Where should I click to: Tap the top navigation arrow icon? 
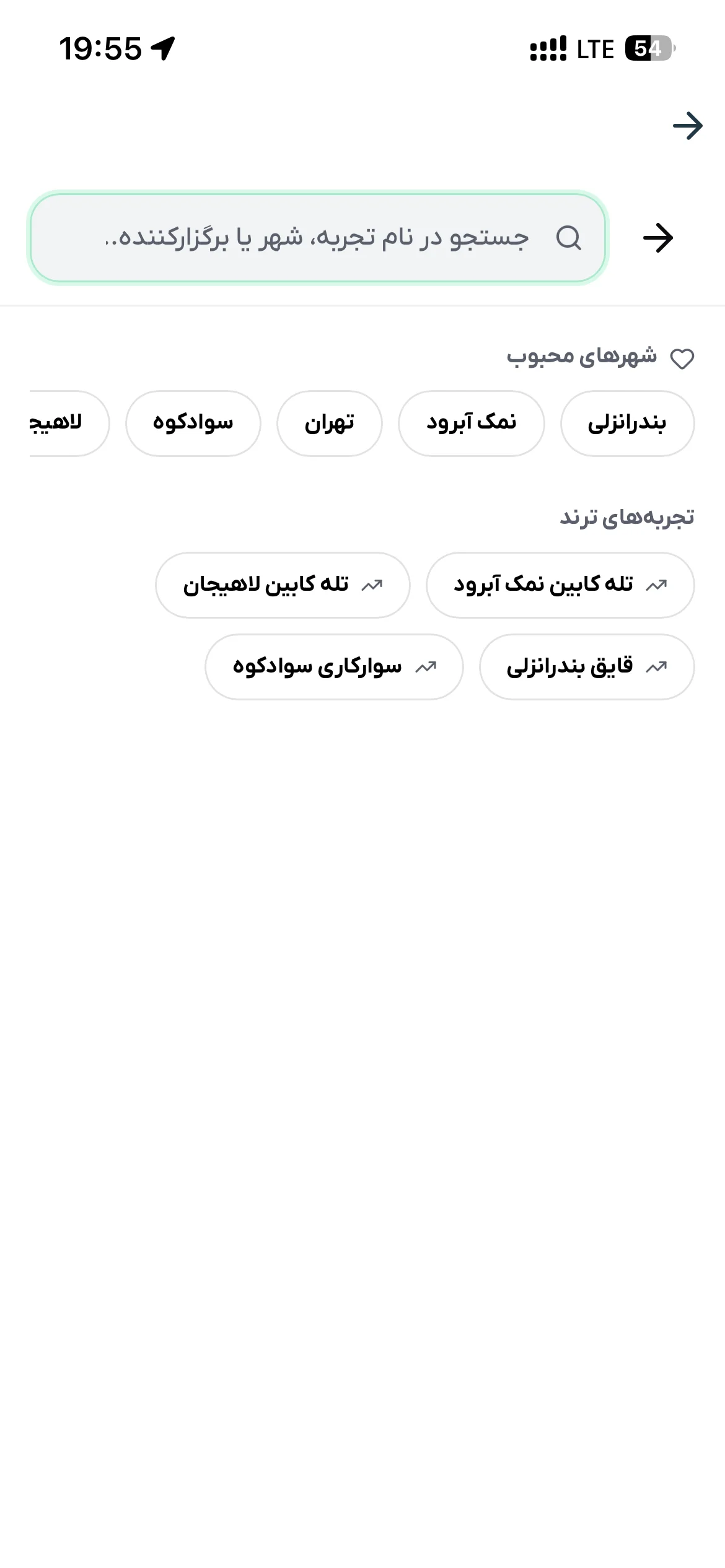coord(687,126)
